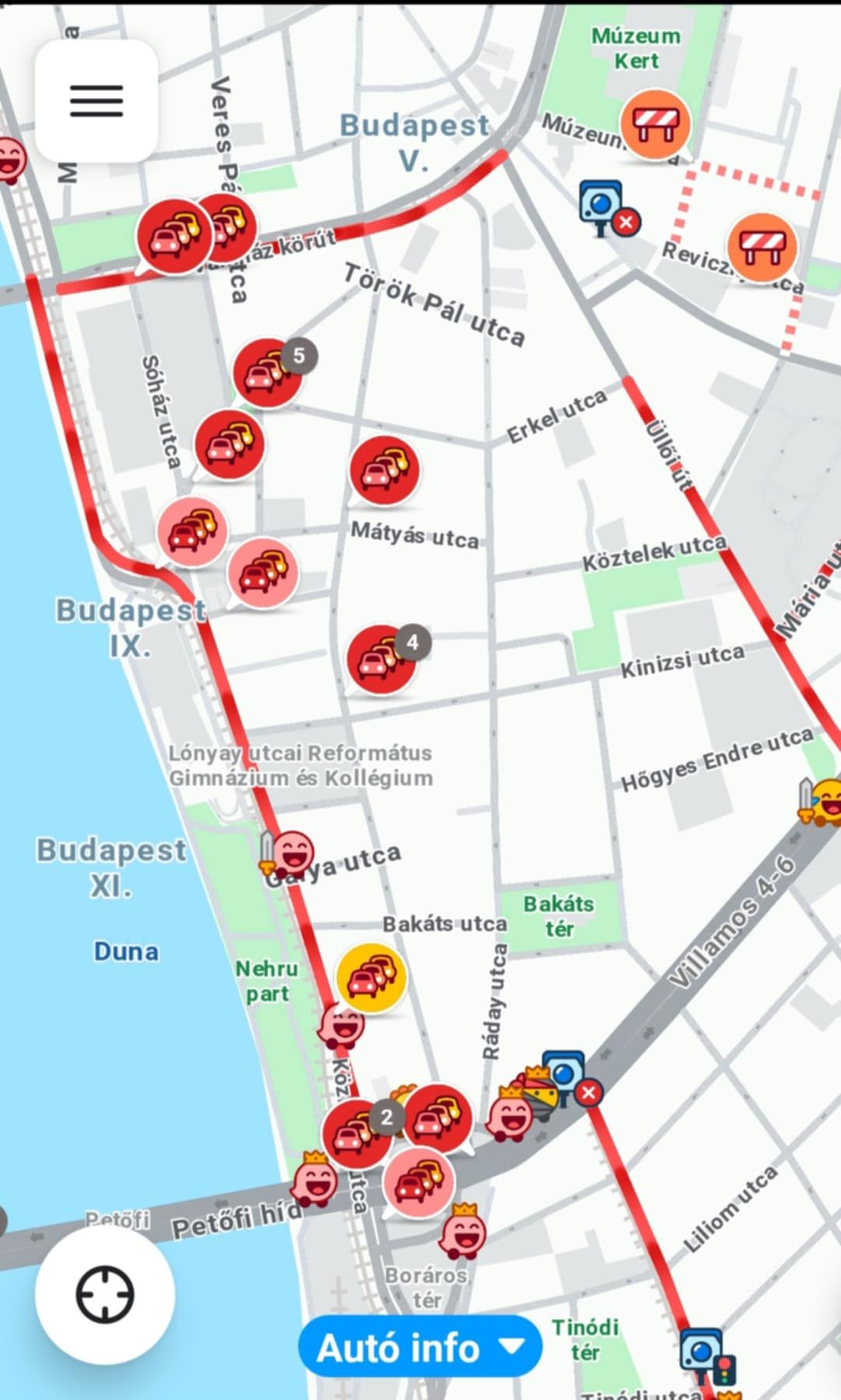Open road closure marker on Reviczky utca
The image size is (841, 1400).
point(762,247)
